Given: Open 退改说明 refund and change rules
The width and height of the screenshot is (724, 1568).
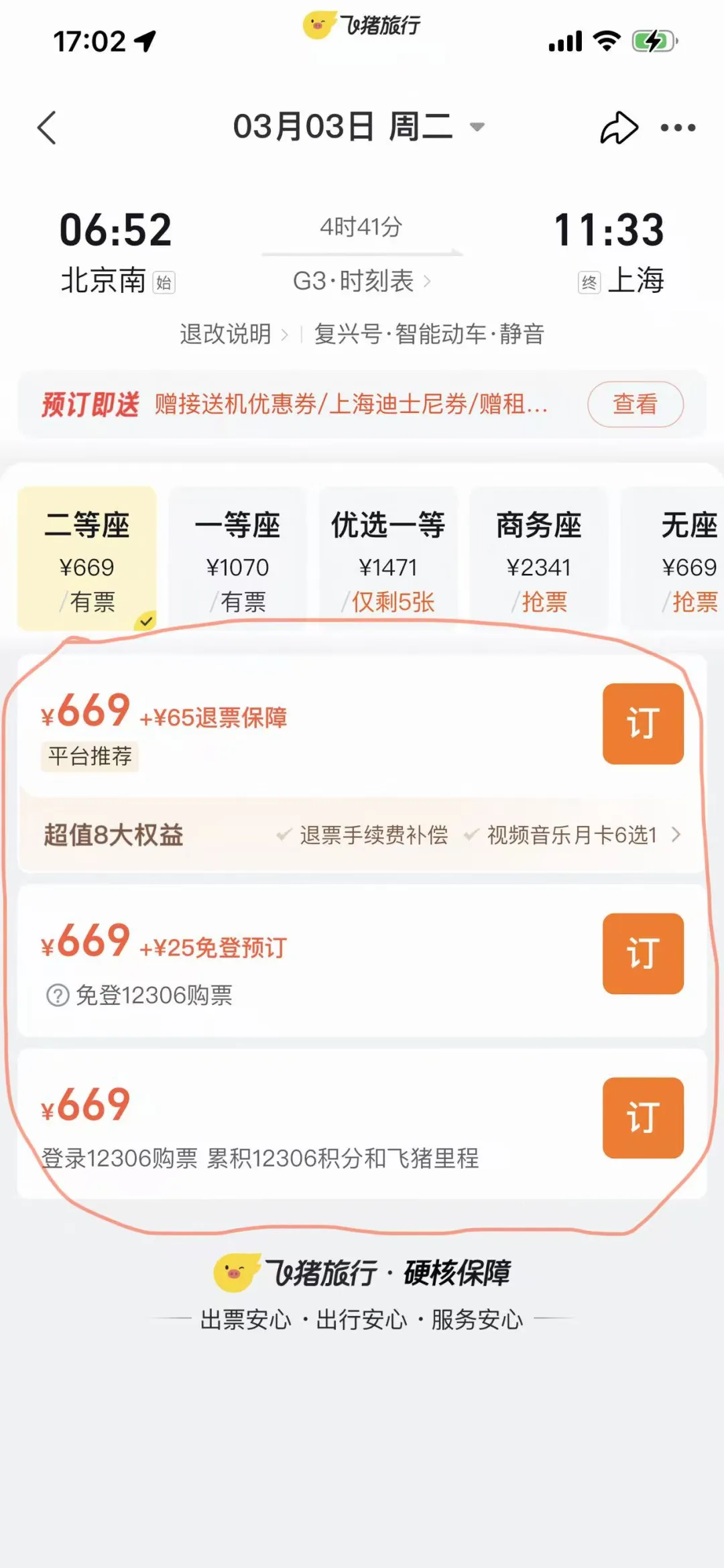Looking at the screenshot, I should tap(233, 334).
